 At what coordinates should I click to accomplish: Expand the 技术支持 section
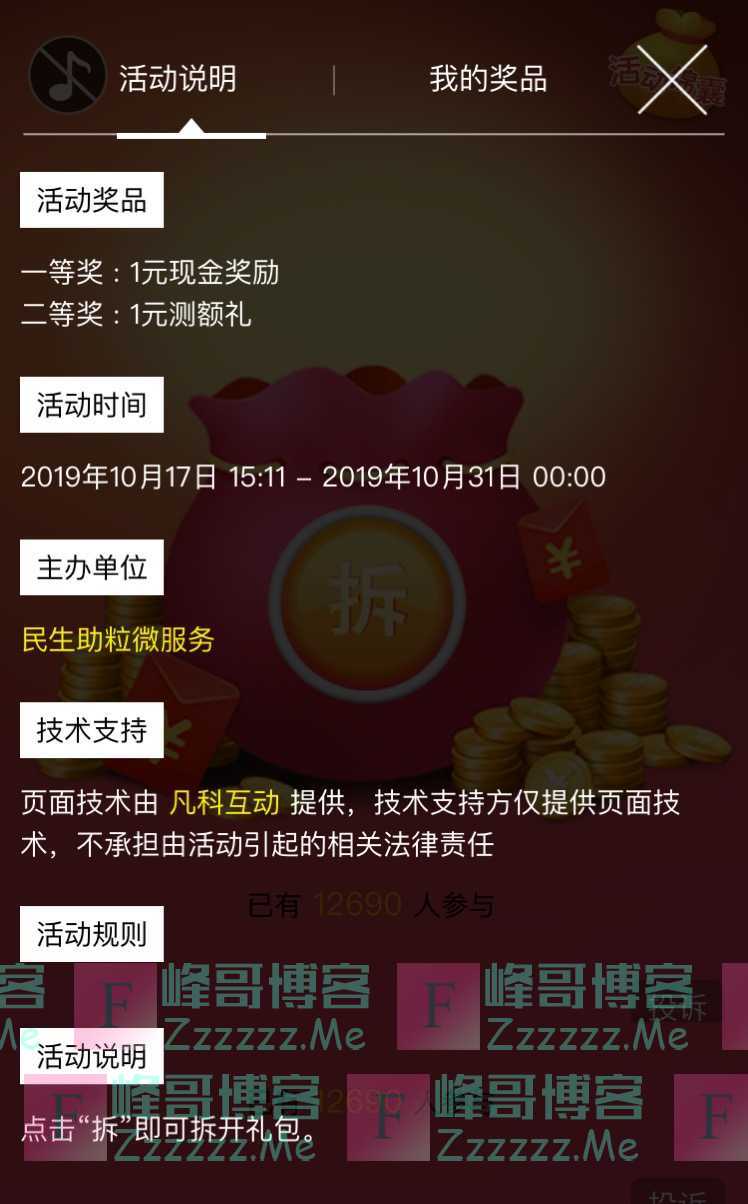(x=90, y=730)
